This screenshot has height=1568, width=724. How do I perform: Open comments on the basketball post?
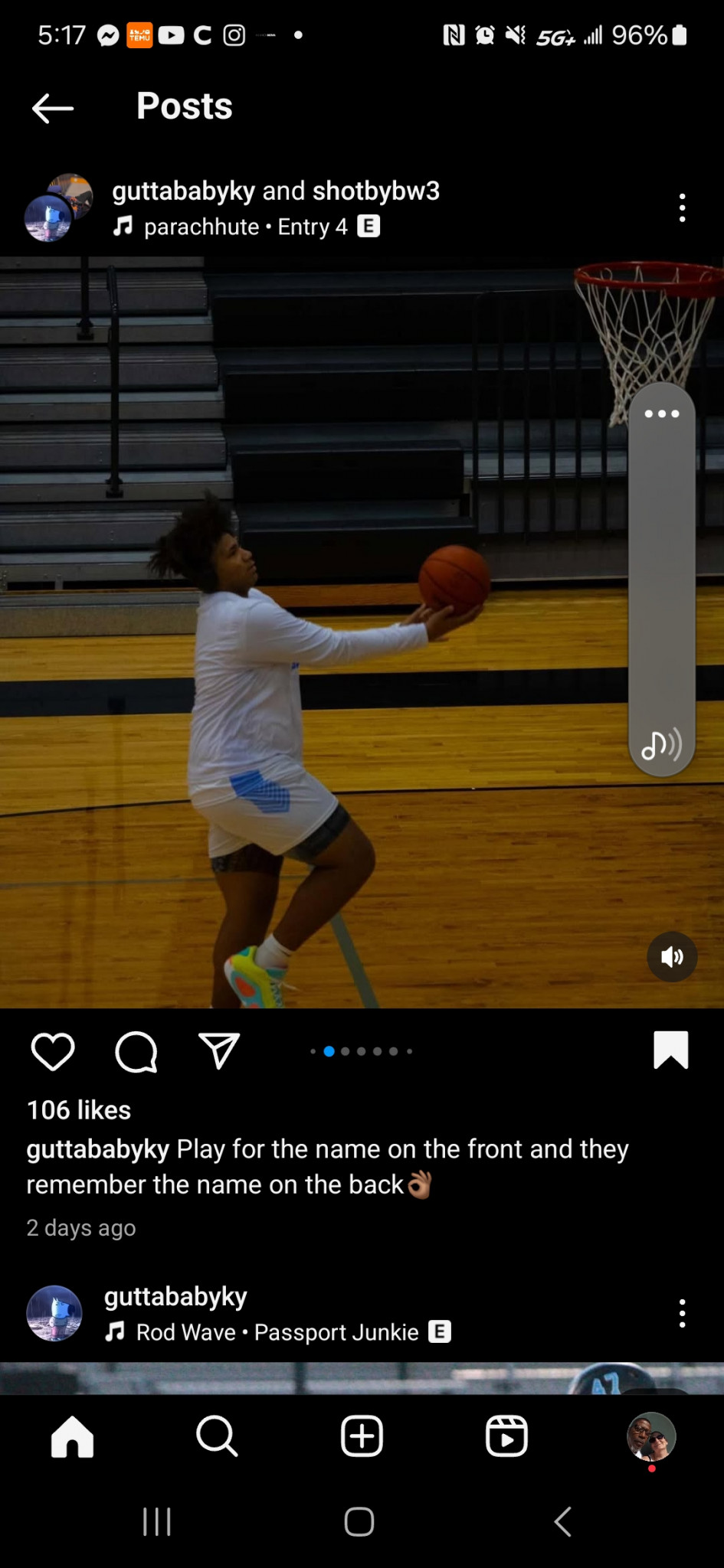click(136, 1051)
